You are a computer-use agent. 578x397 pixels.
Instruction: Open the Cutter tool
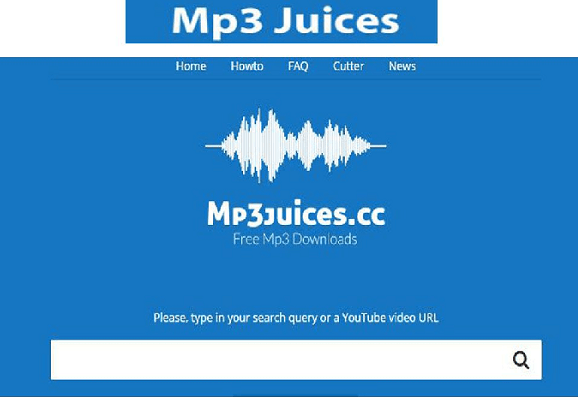pos(348,66)
